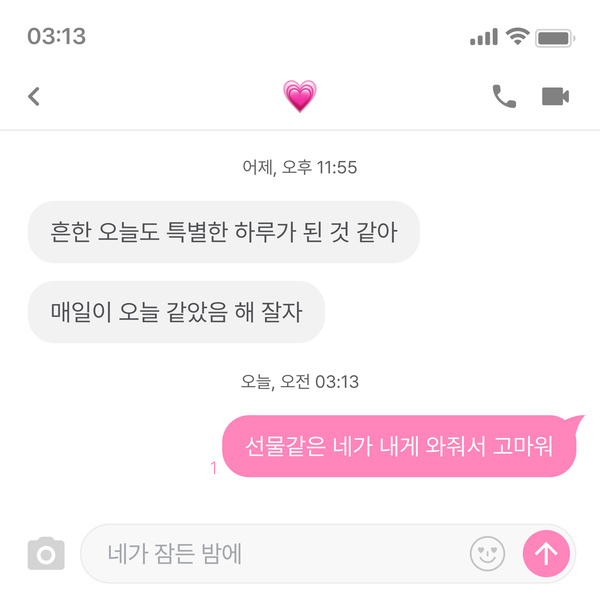Send the typed message

coord(546,553)
